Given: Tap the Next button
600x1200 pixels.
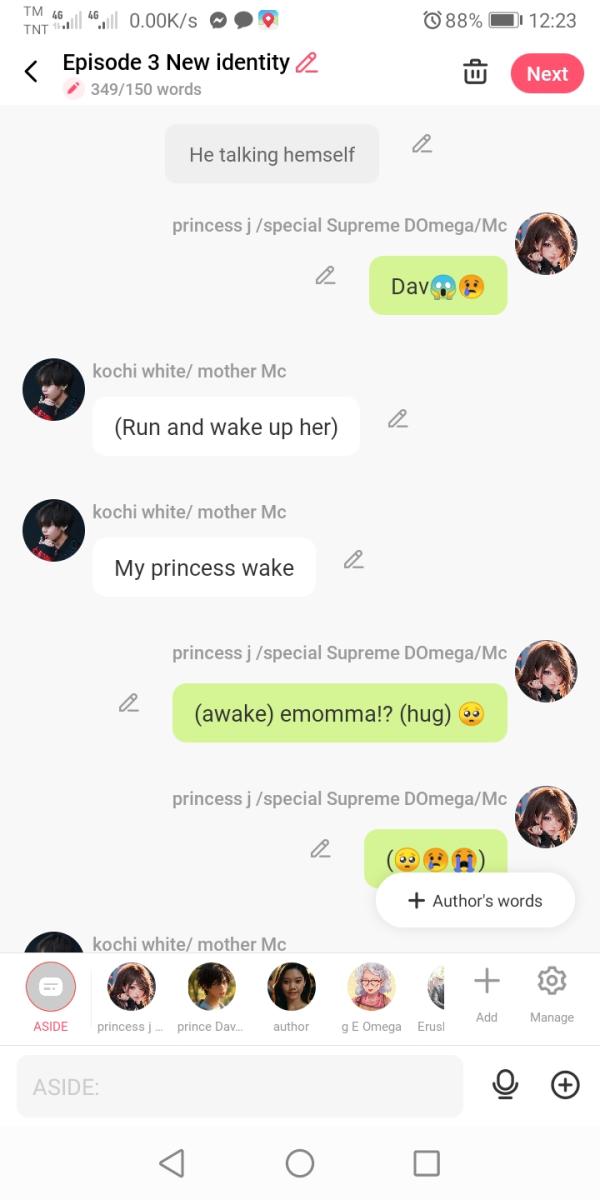Looking at the screenshot, I should click(x=547, y=74).
